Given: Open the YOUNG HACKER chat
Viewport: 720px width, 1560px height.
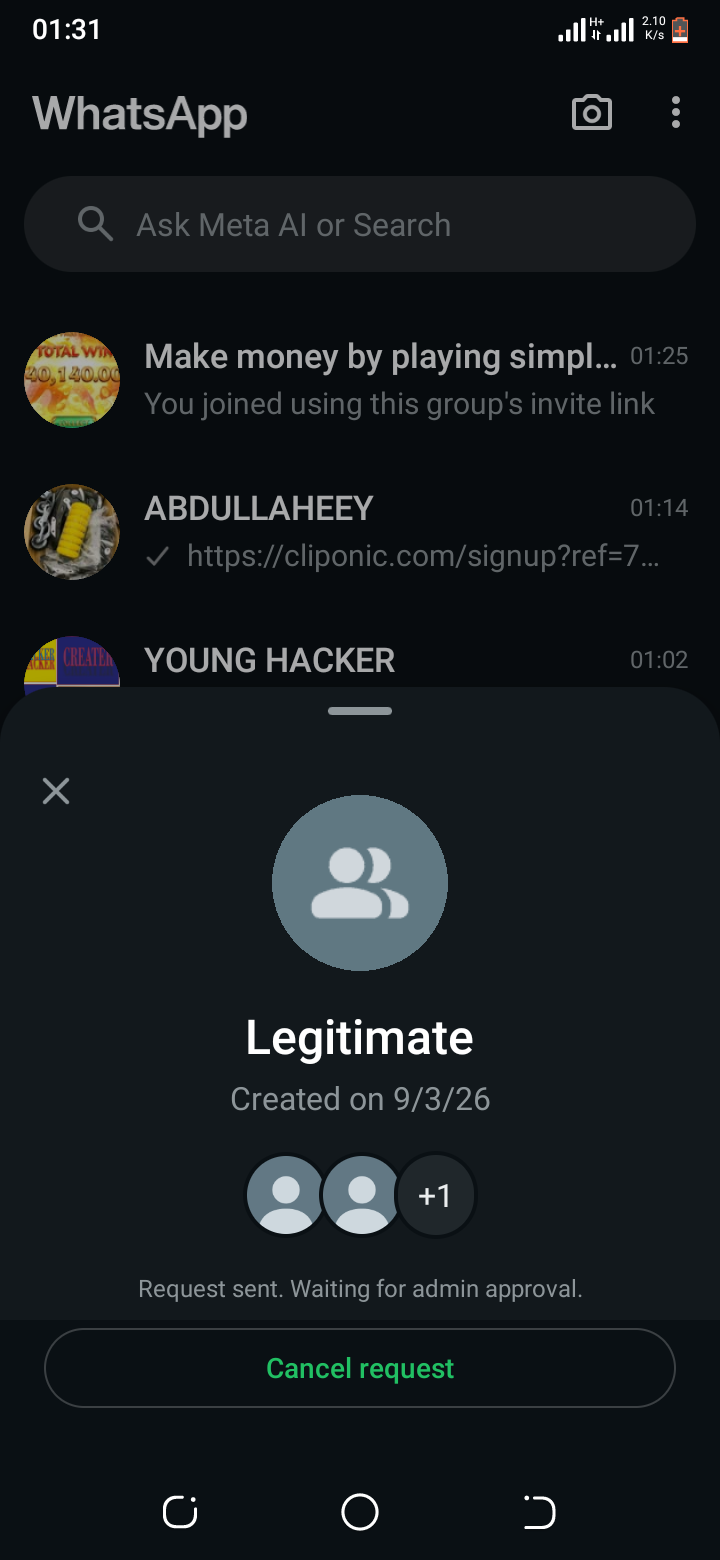Looking at the screenshot, I should tap(380, 662).
